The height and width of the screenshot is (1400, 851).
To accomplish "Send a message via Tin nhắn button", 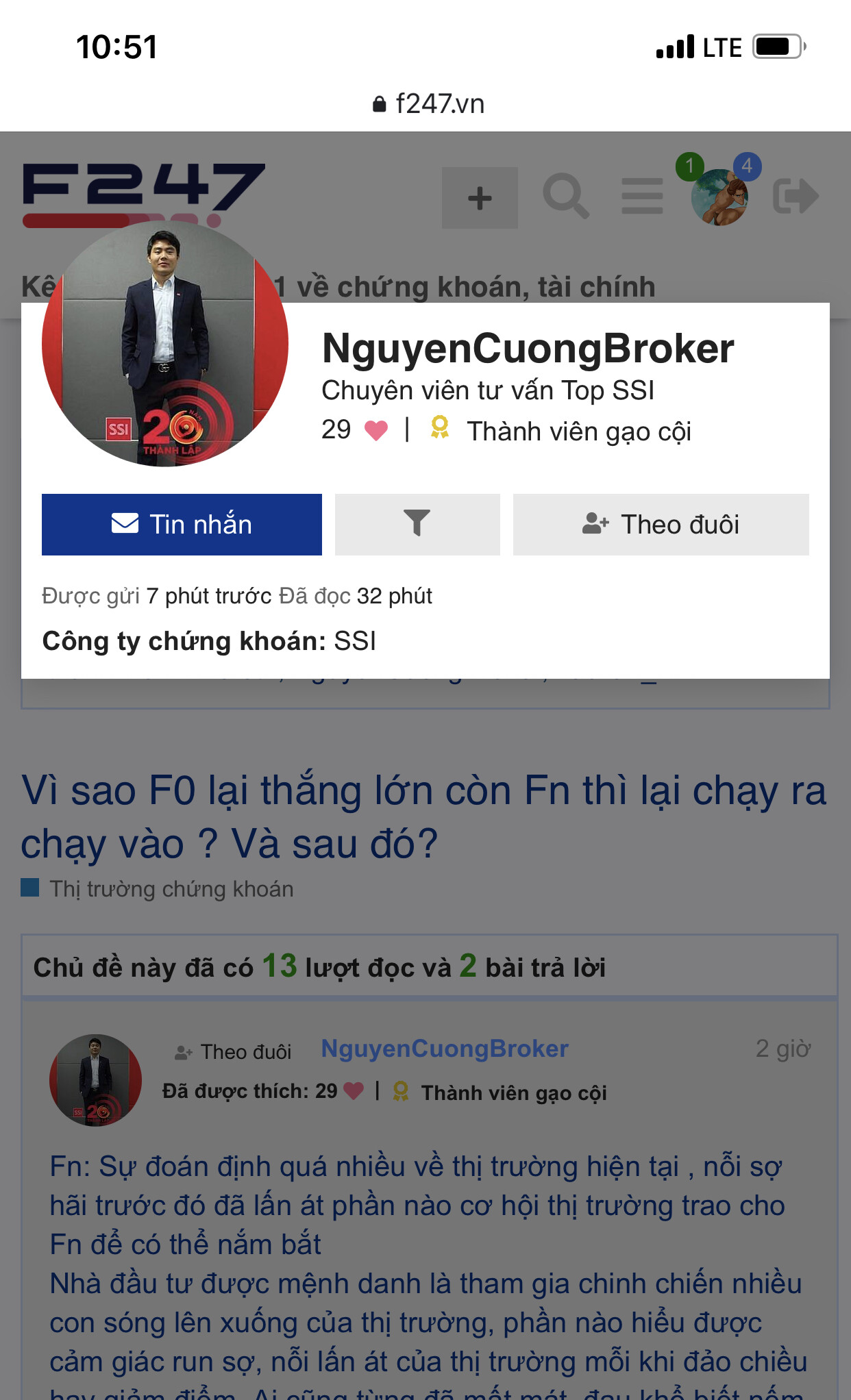I will 182,525.
